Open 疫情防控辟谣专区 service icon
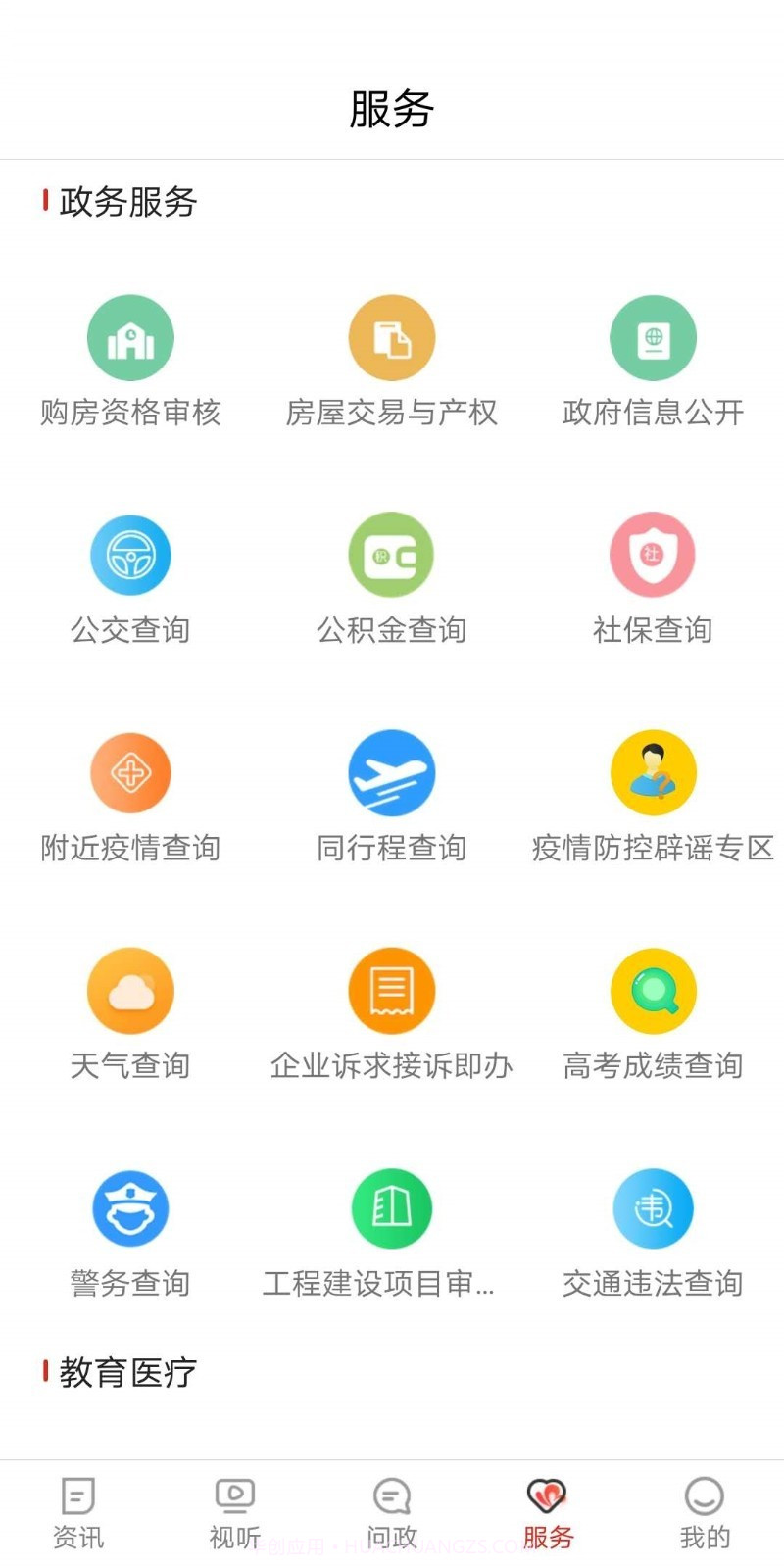784x1568 pixels. (654, 772)
